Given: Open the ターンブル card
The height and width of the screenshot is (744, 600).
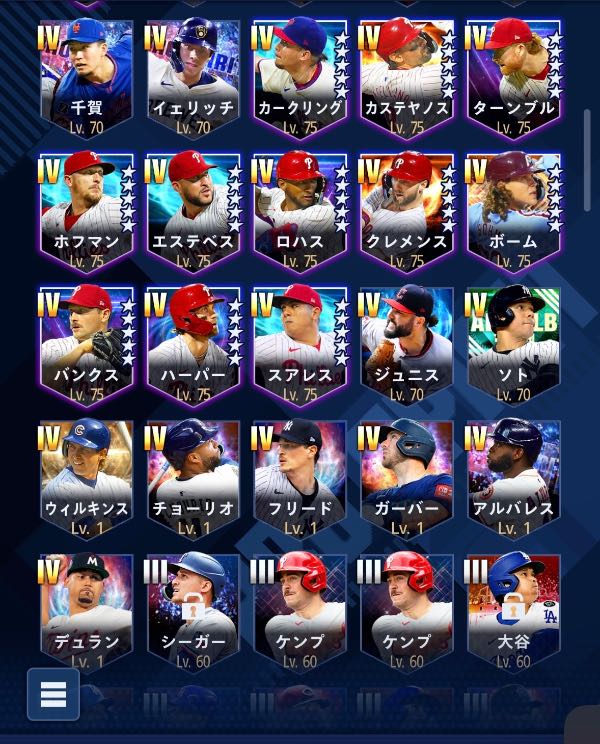Looking at the screenshot, I should pos(514,79).
